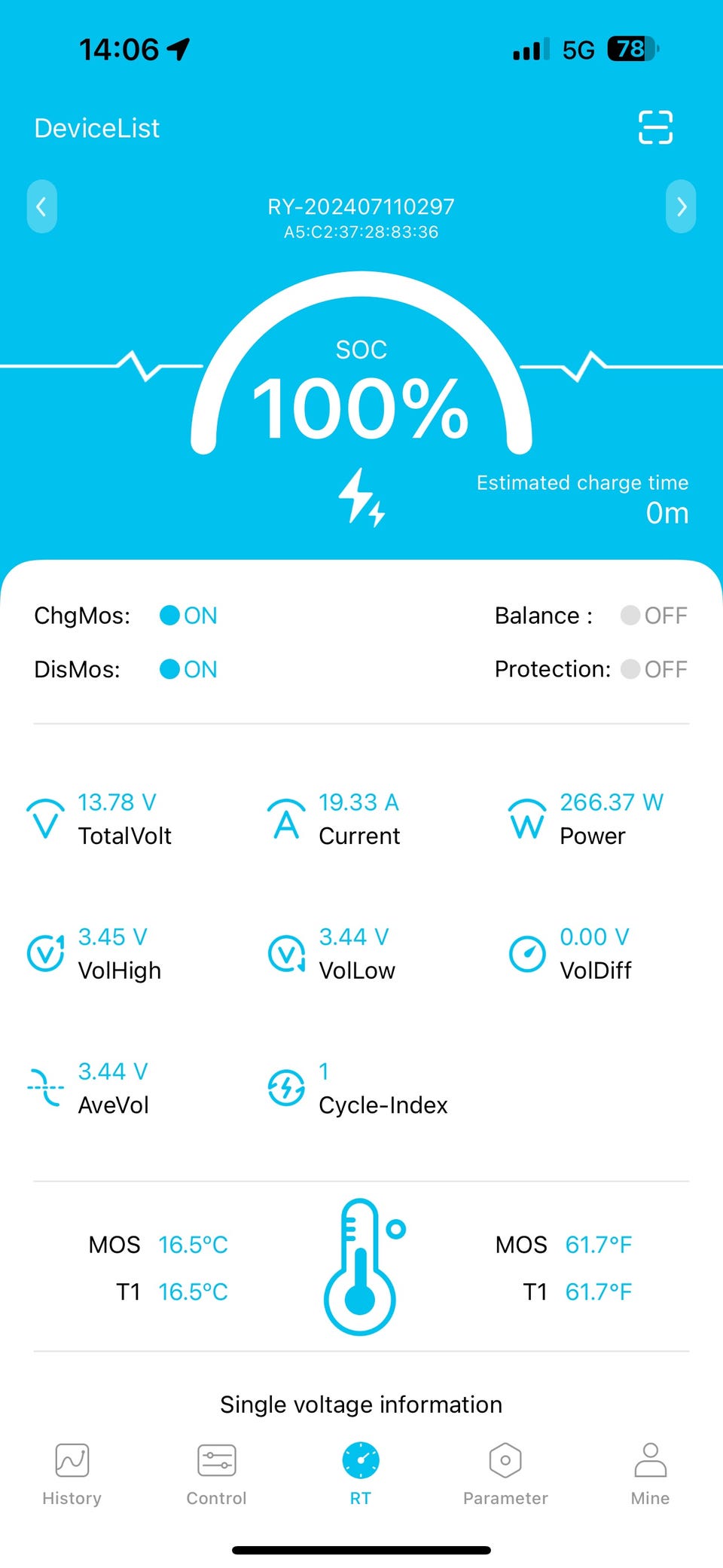723x1568 pixels.
Task: Go to the previous device
Action: coord(42,206)
